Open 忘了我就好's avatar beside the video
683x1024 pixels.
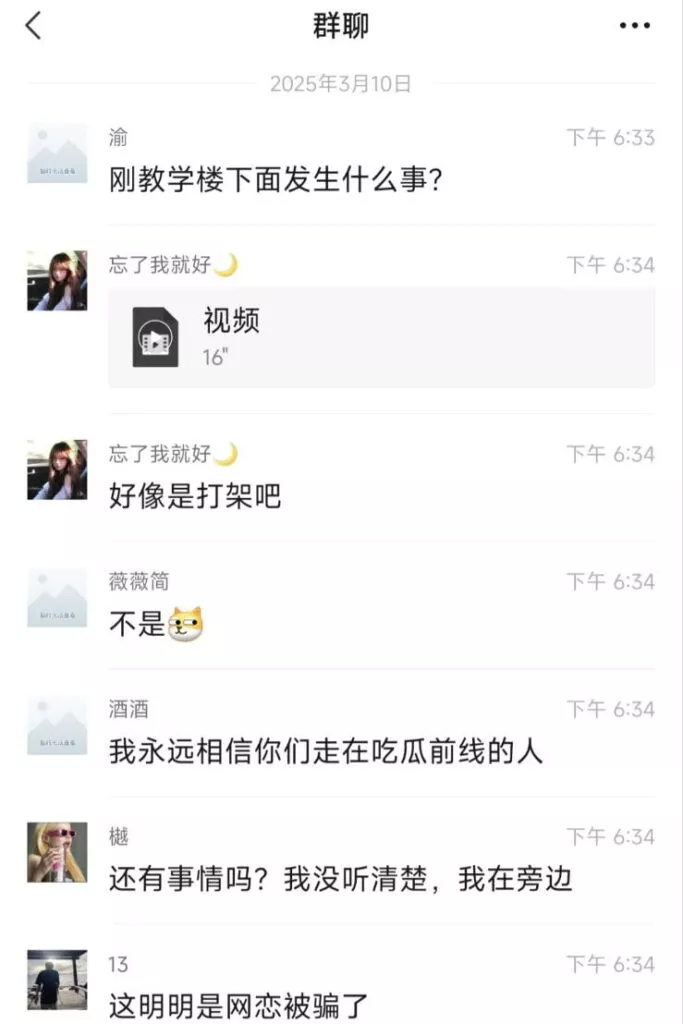coord(57,281)
